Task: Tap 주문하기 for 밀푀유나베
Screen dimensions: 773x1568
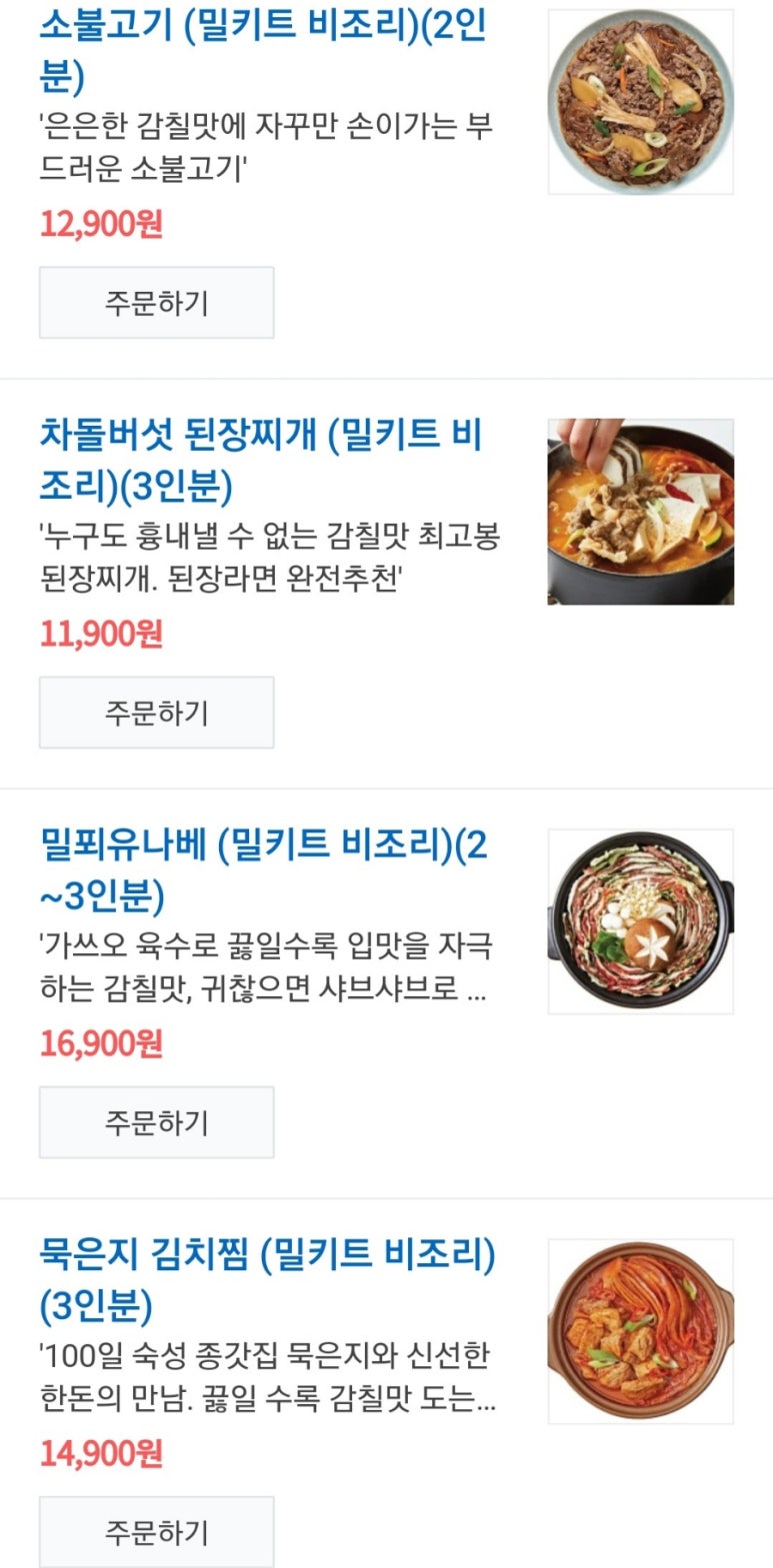Action: pos(156,1122)
